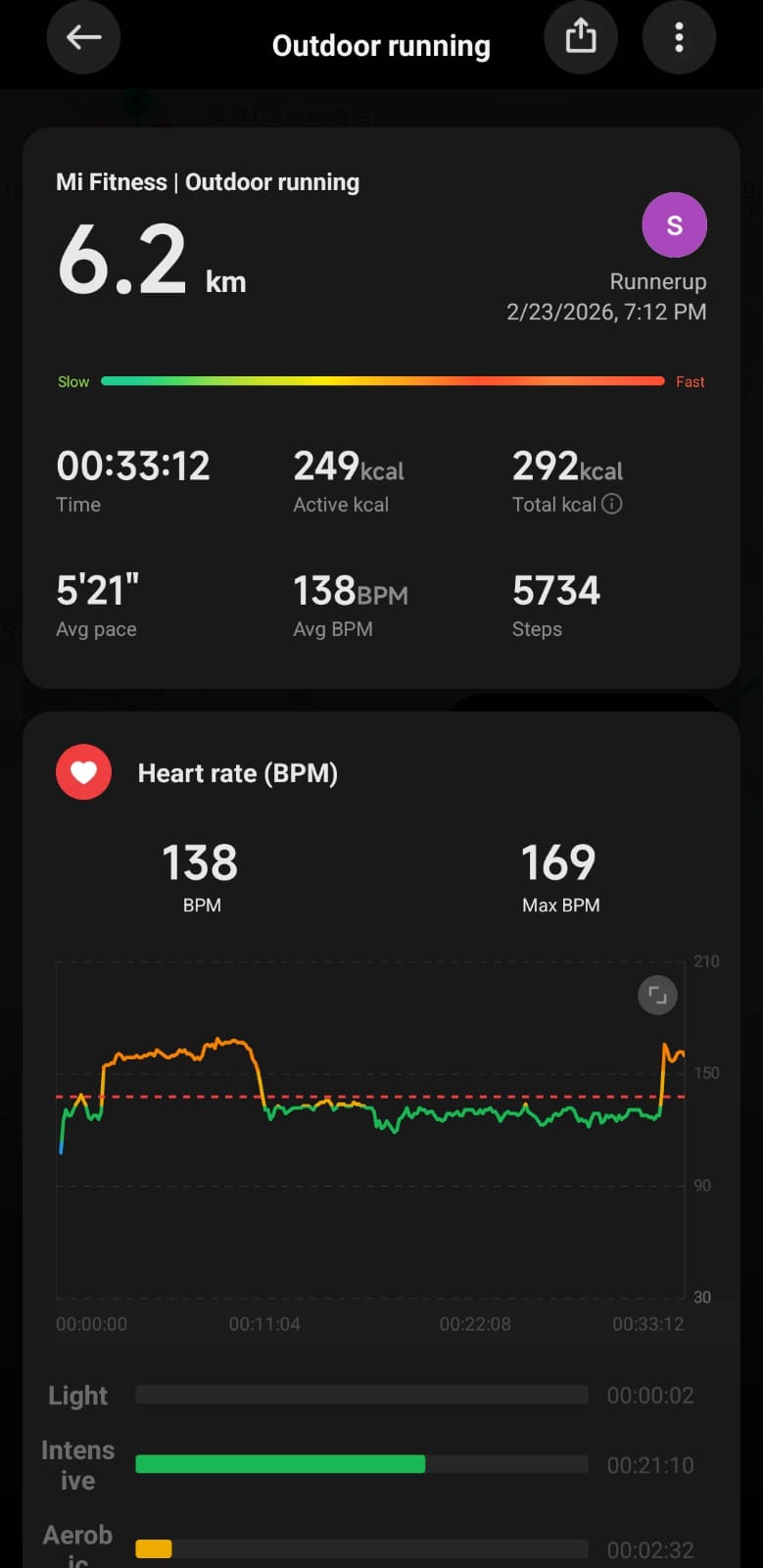This screenshot has height=1568, width=763.
Task: Share this outdoor running workout
Action: point(581,38)
